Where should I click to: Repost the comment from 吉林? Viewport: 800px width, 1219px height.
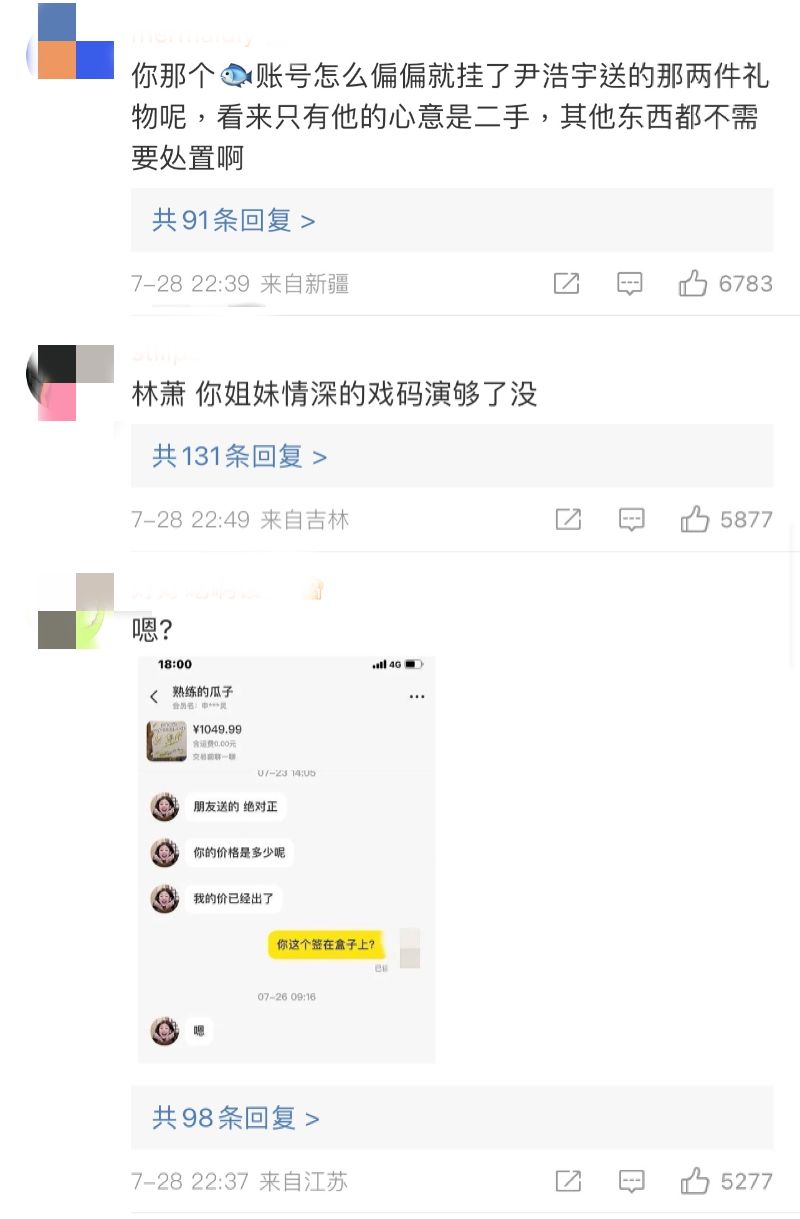coord(568,520)
